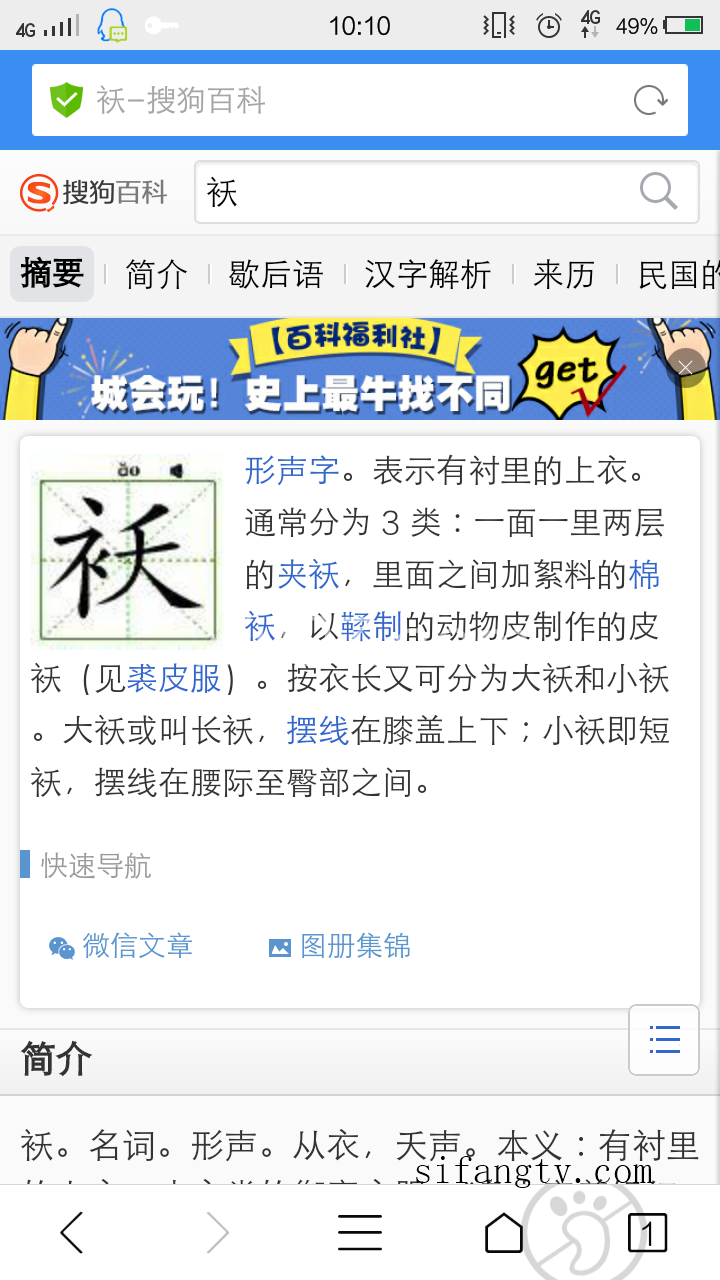This screenshot has height=1280, width=720.
Task: Open the 裘皮服 link
Action: click(x=173, y=679)
